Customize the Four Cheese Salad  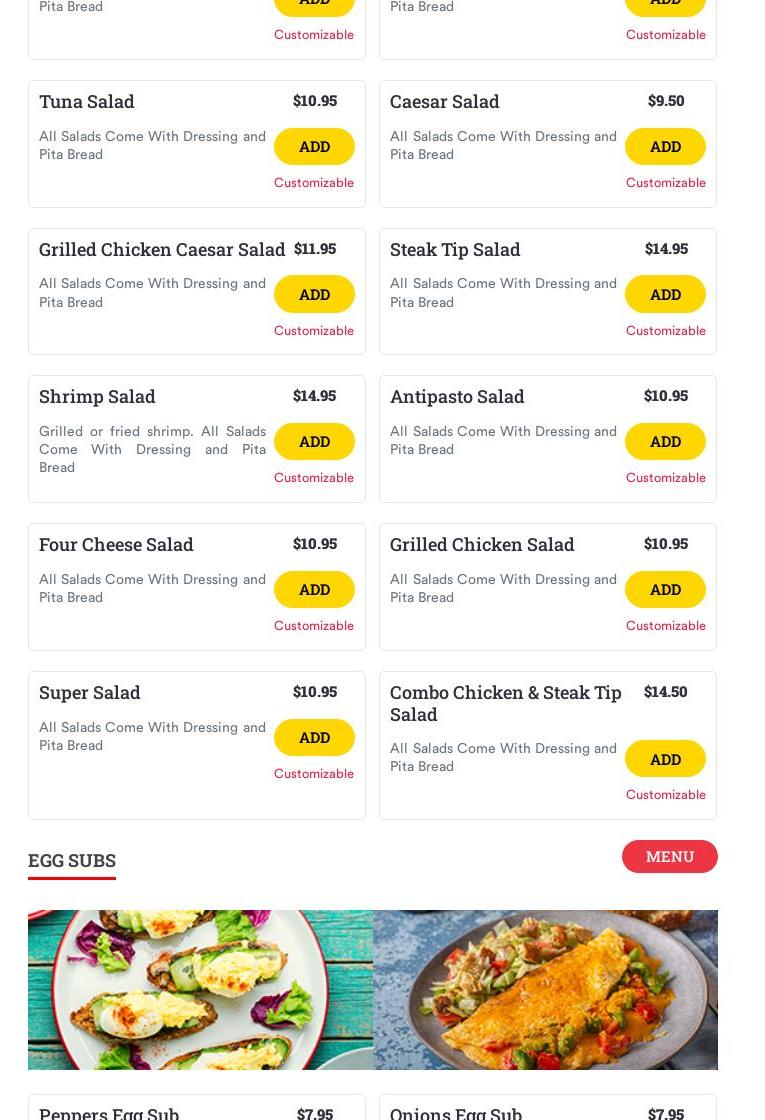pos(314,626)
